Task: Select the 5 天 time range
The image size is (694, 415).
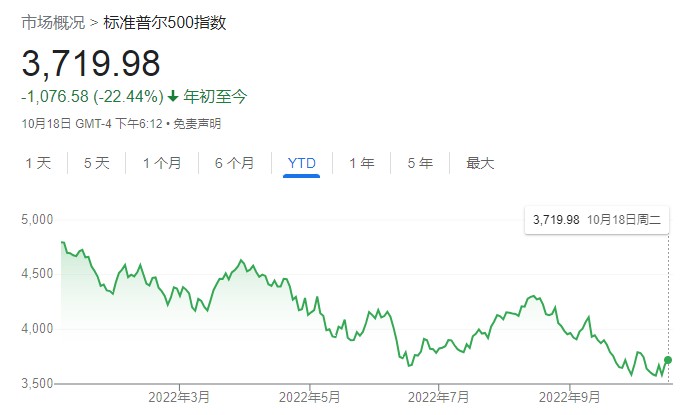Action: 97,163
